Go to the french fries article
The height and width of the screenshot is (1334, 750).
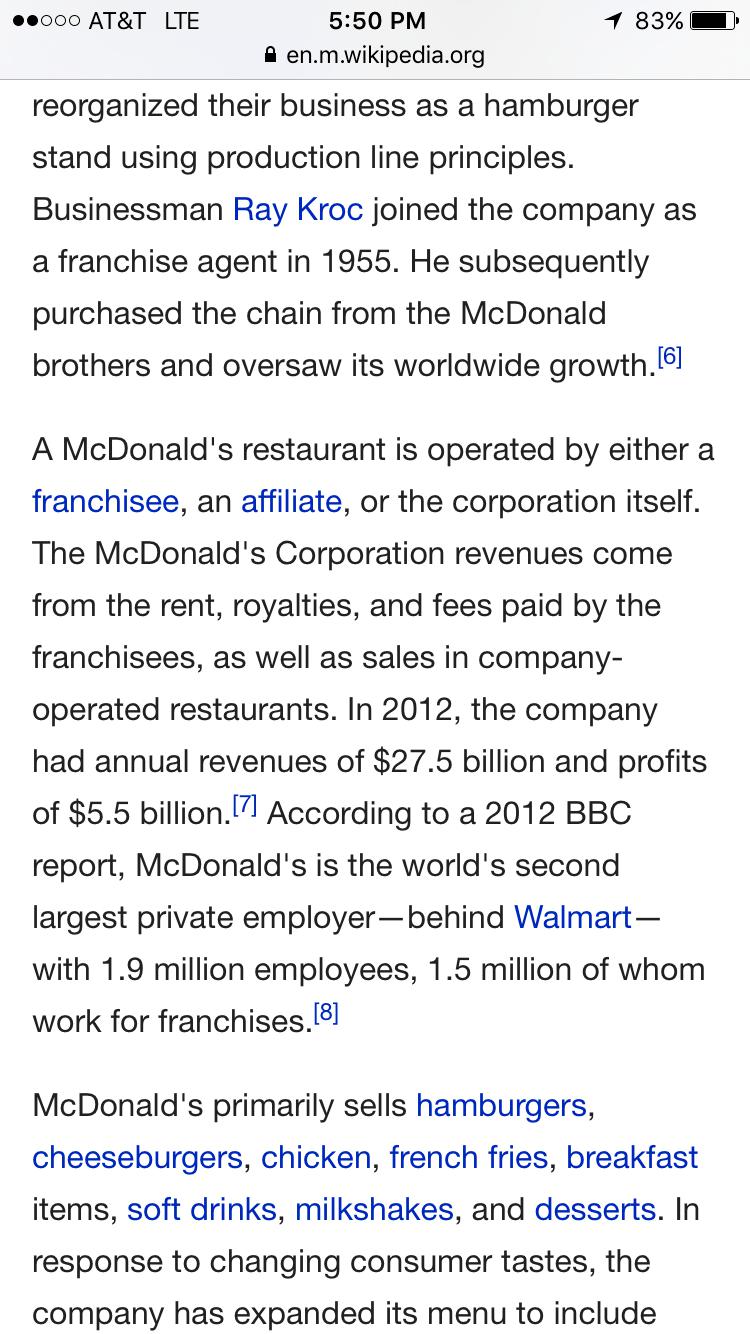pyautogui.click(x=469, y=1157)
